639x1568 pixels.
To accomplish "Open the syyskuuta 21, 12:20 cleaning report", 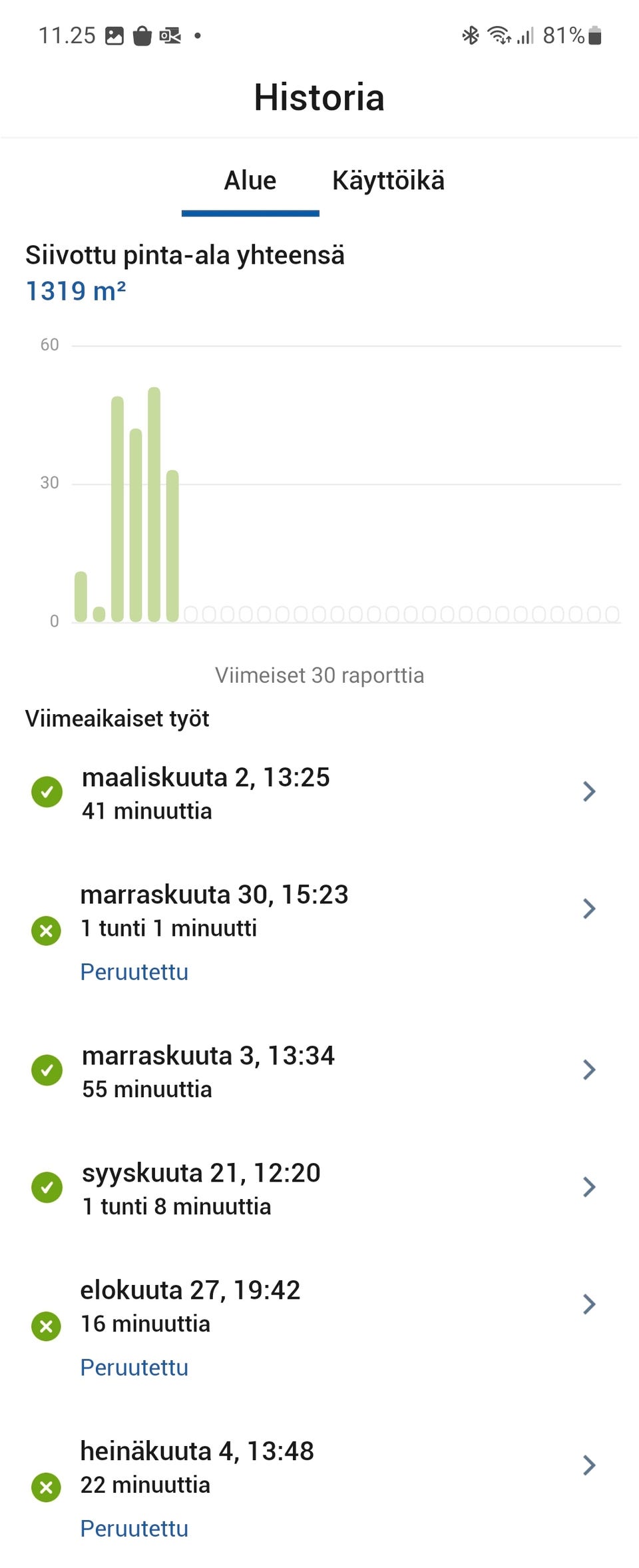I will (318, 1188).
